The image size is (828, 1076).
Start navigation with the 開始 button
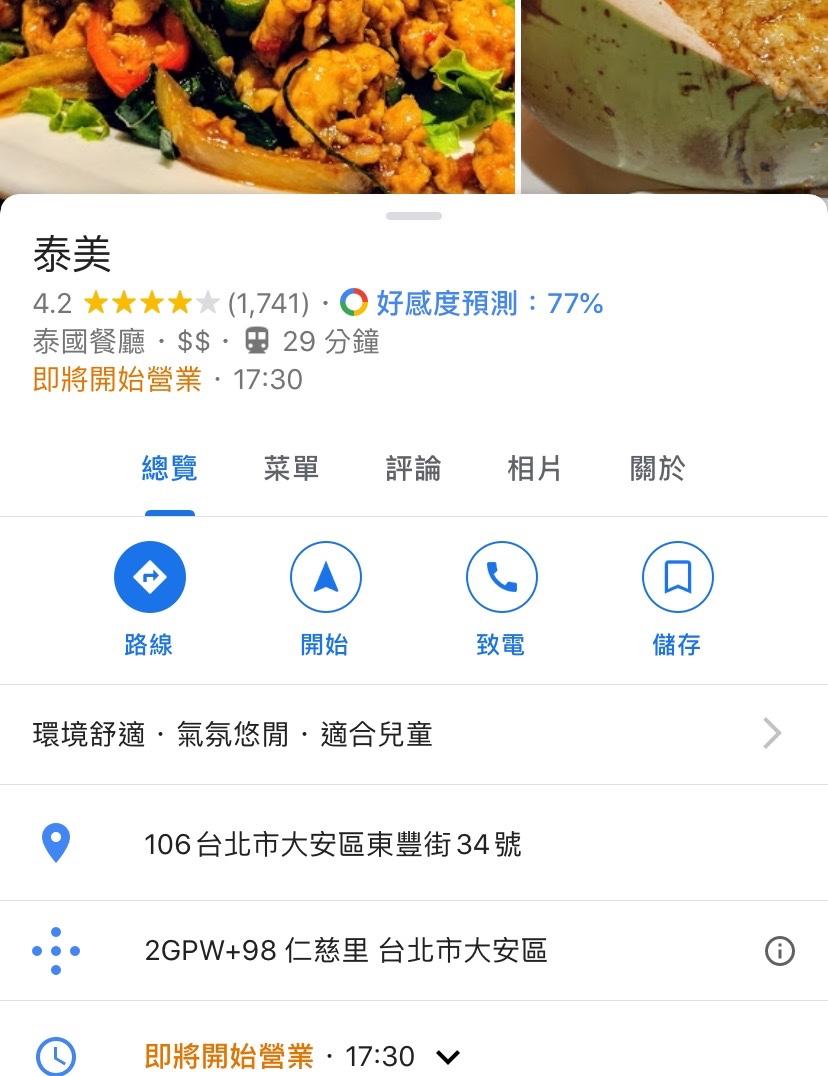pyautogui.click(x=325, y=577)
